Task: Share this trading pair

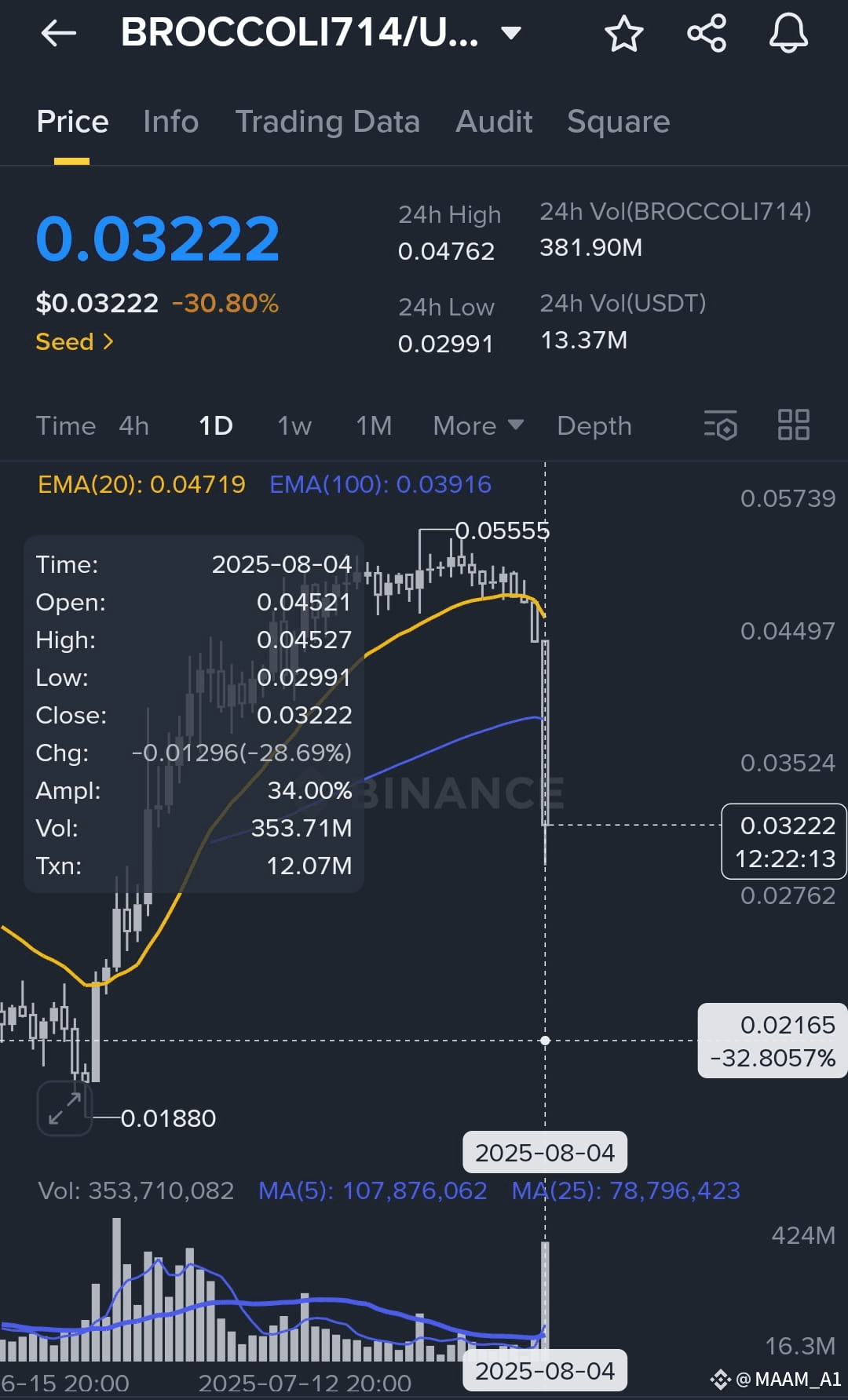Action: [x=707, y=34]
